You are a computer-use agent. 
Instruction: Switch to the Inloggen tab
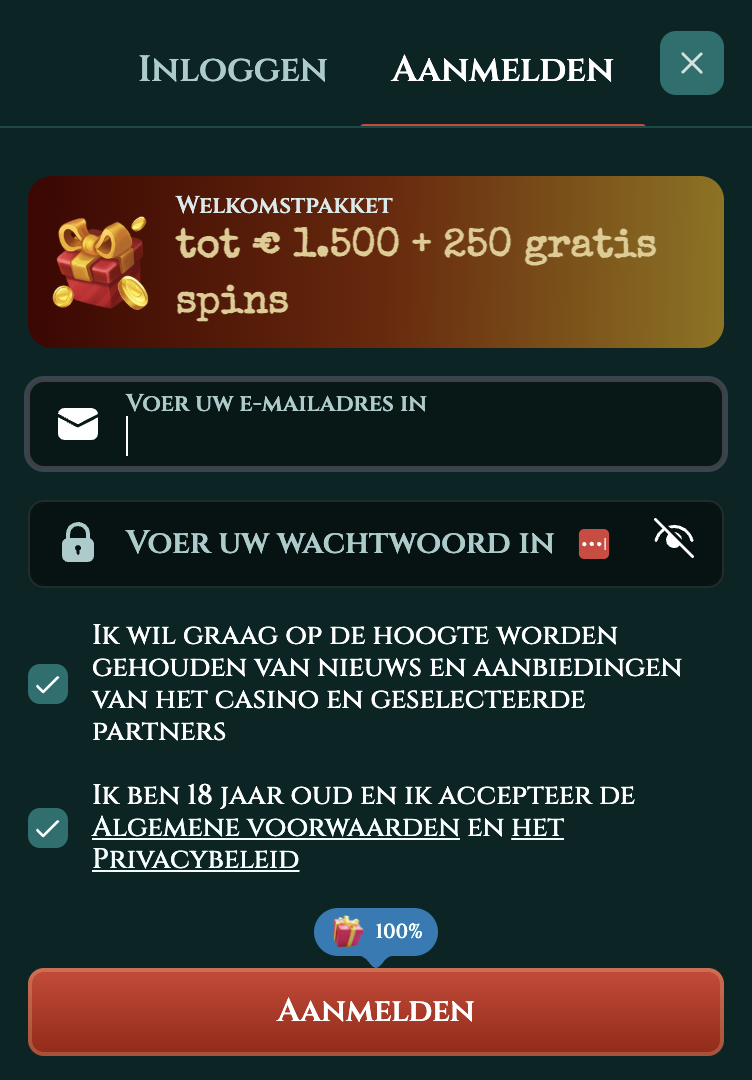point(232,69)
